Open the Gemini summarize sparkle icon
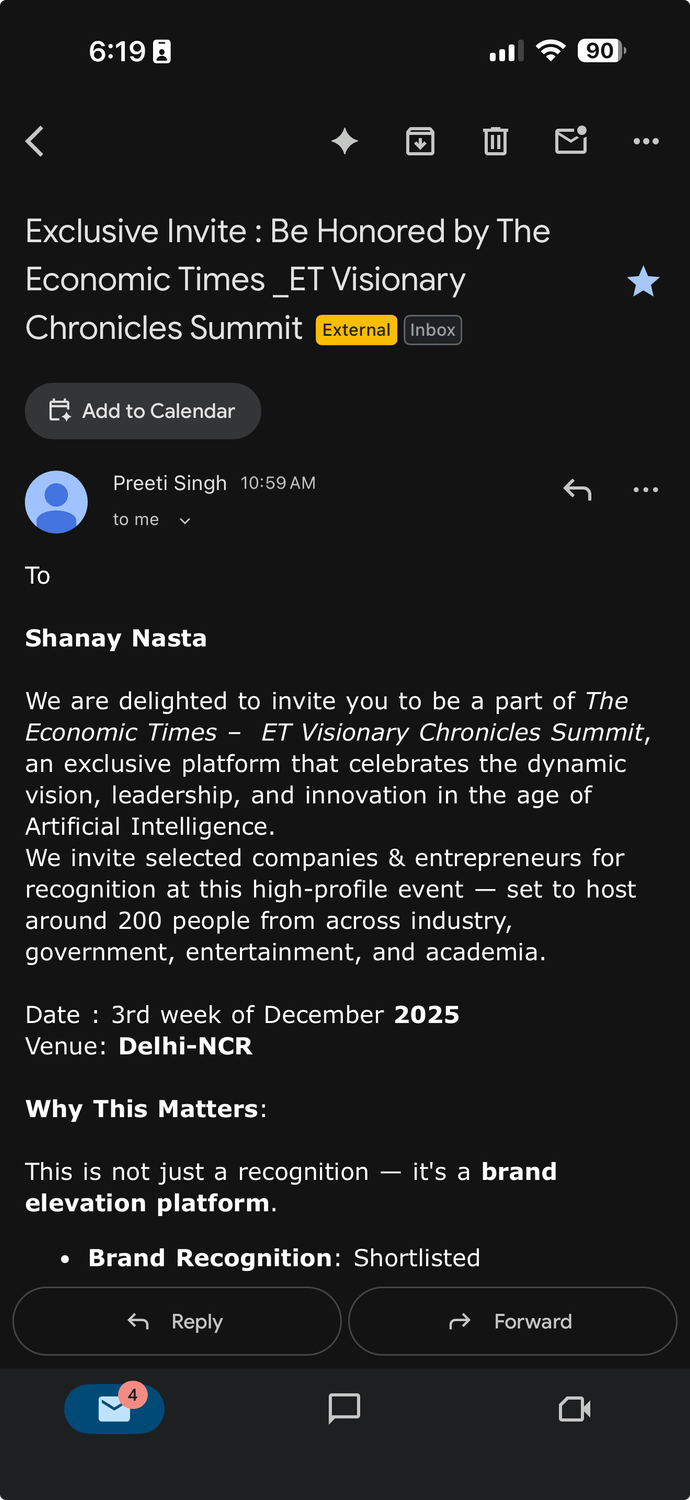Screen dimensions: 690x1500 pyautogui.click(x=345, y=142)
